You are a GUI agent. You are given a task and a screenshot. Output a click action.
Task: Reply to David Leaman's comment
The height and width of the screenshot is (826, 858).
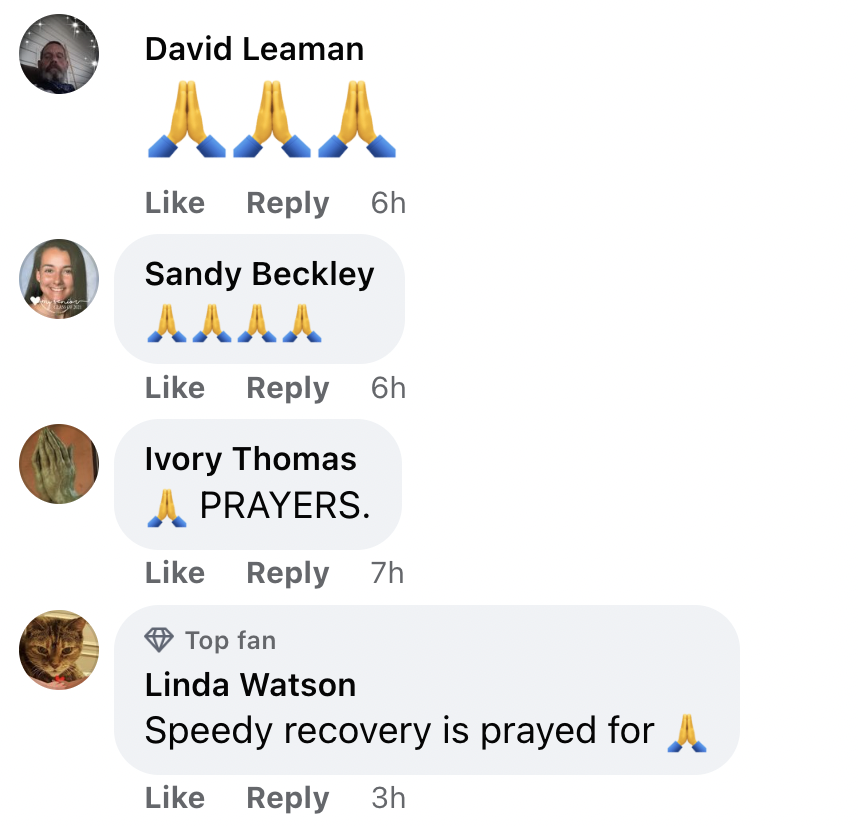(x=287, y=203)
